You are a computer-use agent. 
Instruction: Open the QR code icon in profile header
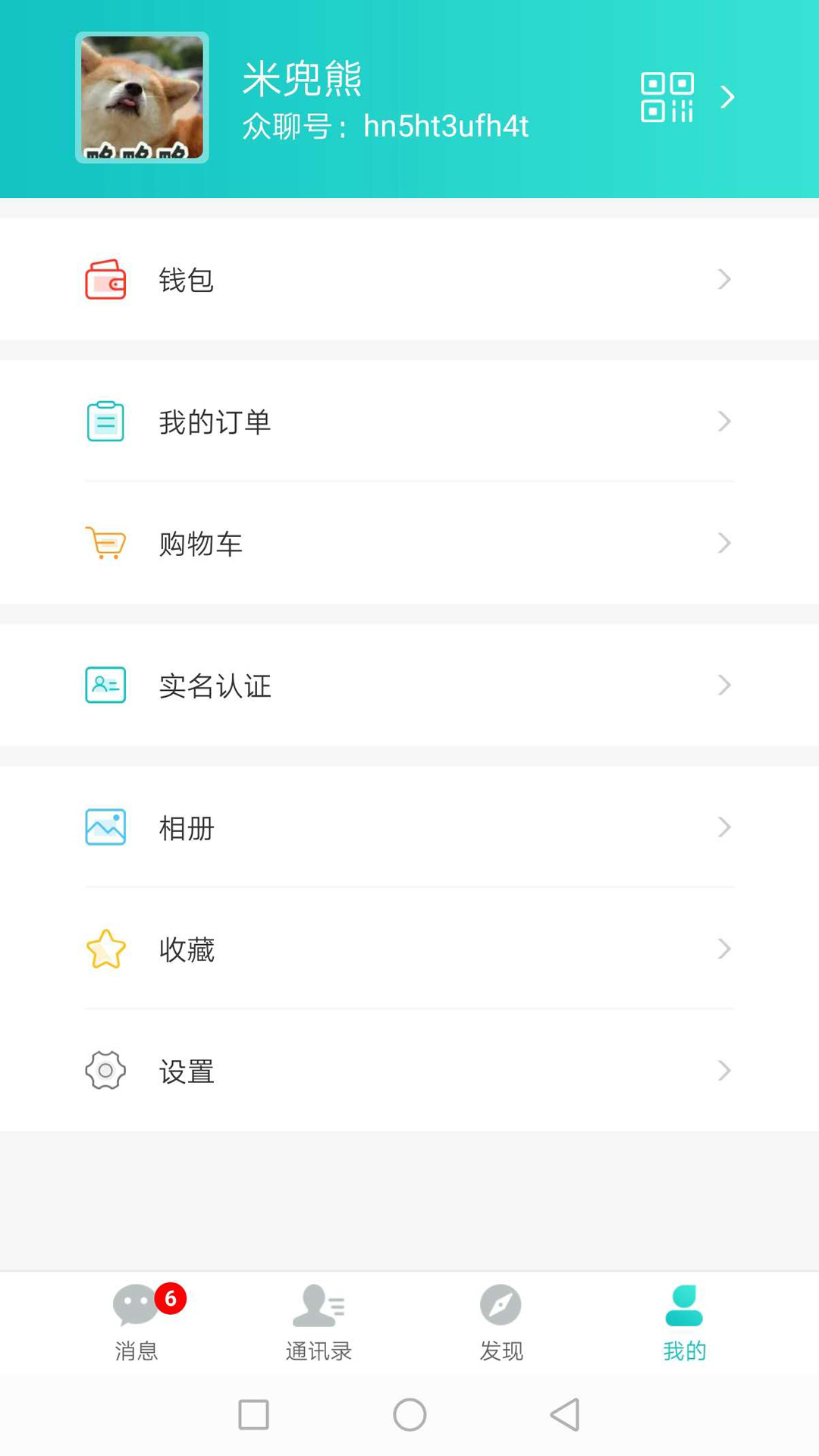point(667,97)
